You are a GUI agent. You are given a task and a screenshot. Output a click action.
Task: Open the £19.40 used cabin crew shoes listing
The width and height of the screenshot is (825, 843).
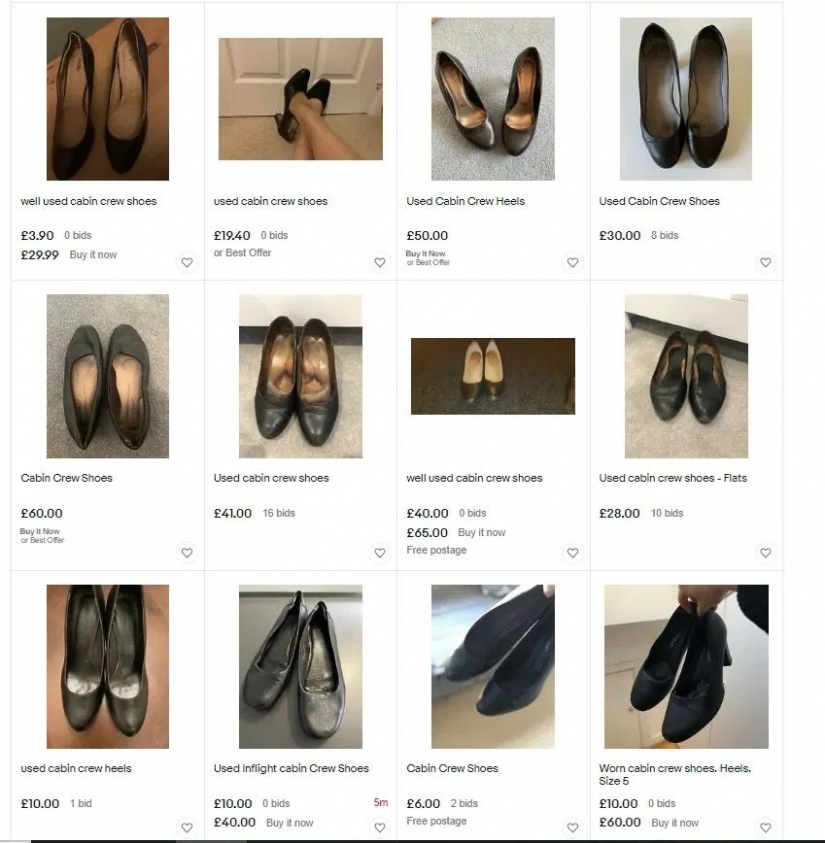click(x=270, y=201)
